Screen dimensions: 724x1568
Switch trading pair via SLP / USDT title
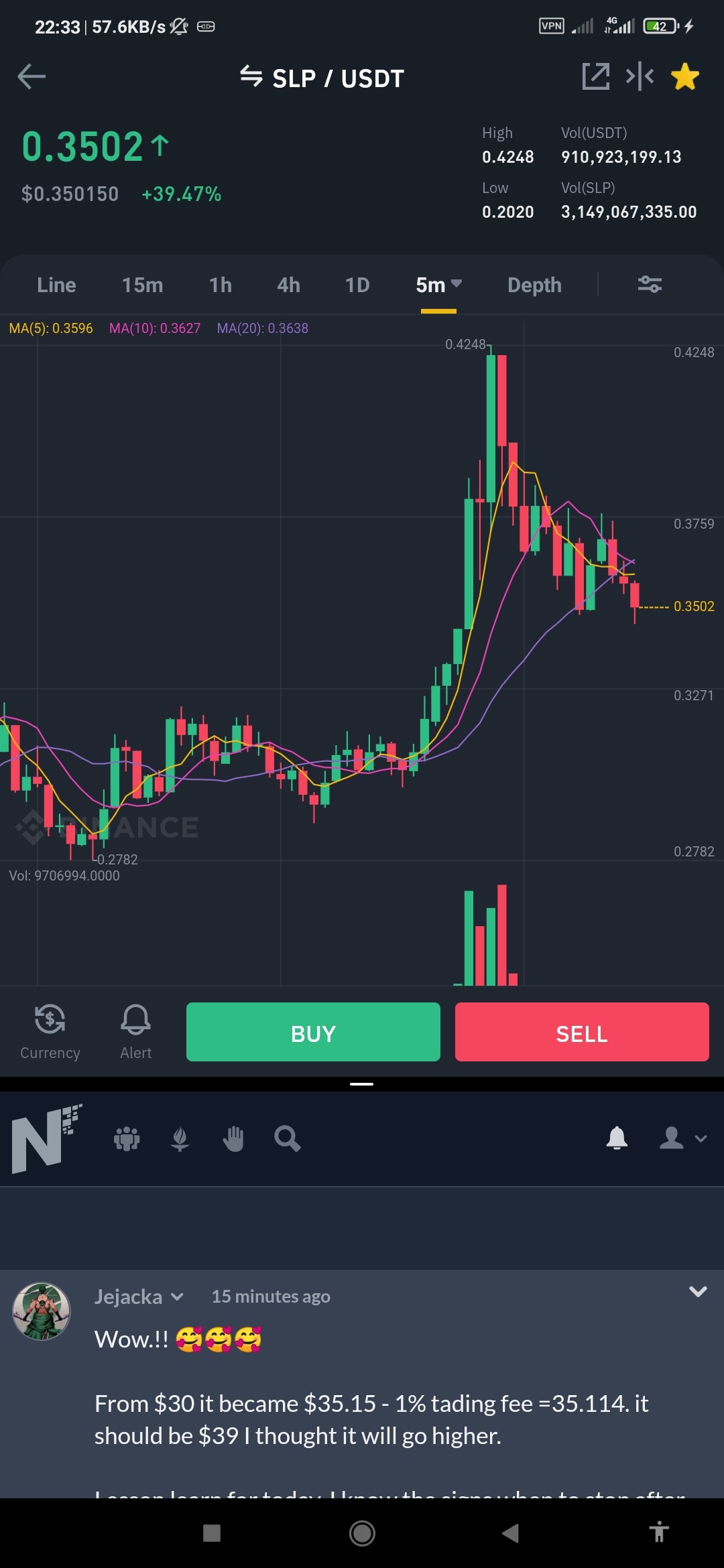coord(322,78)
